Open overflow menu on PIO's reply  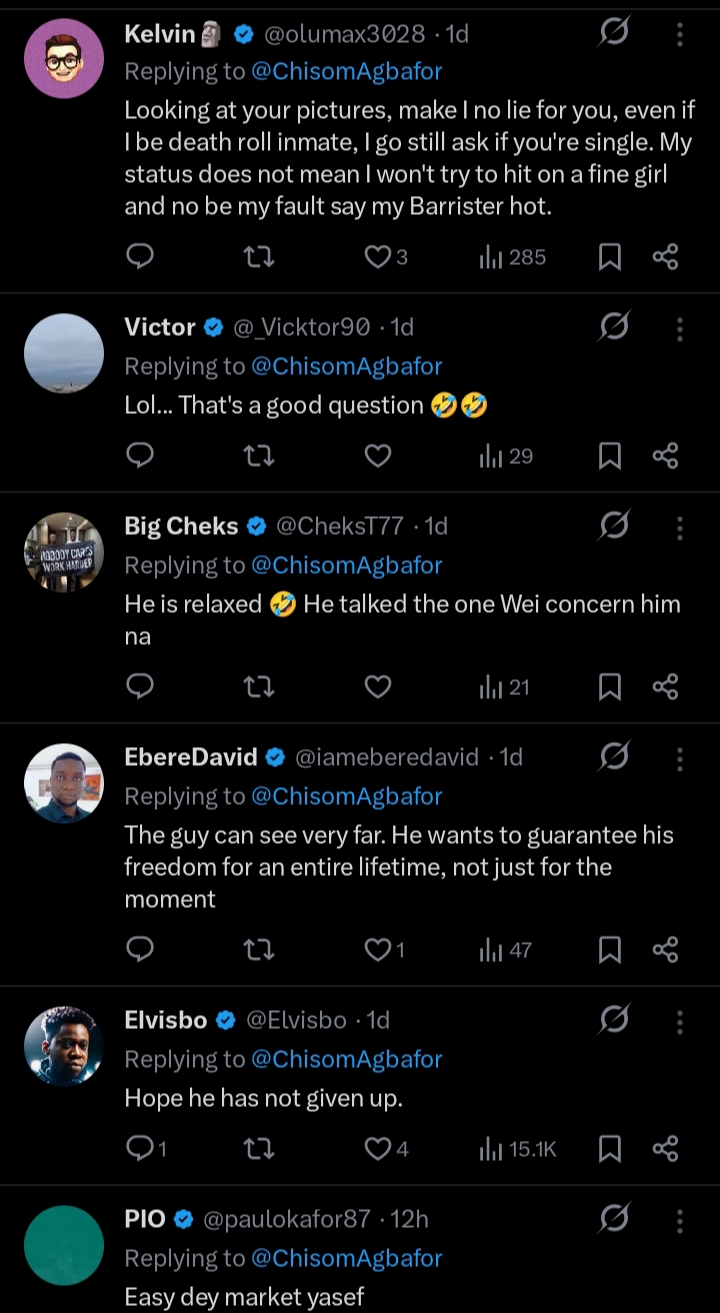[680, 1220]
